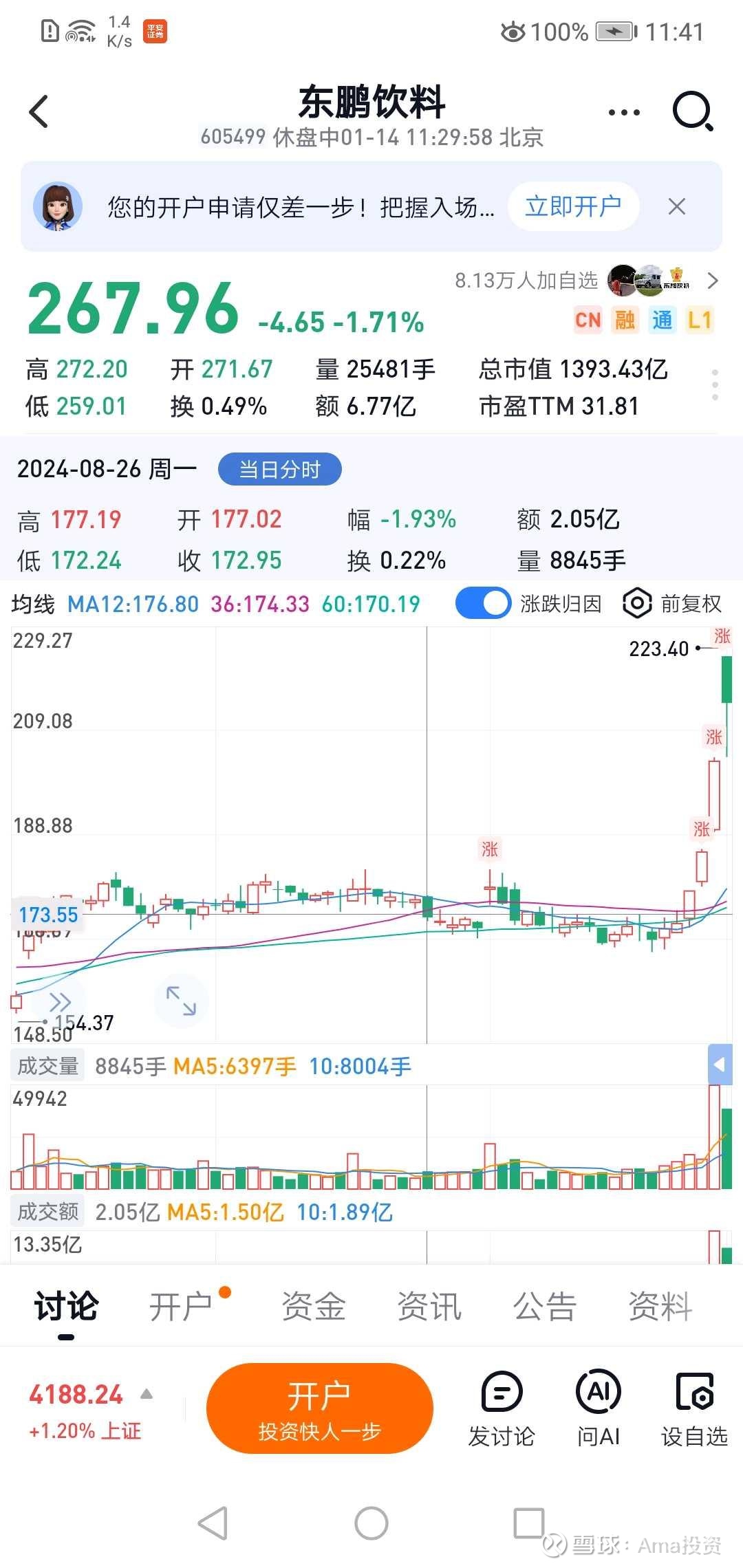Expand chart to fullscreen
The width and height of the screenshot is (743, 1568).
pyautogui.click(x=181, y=1001)
